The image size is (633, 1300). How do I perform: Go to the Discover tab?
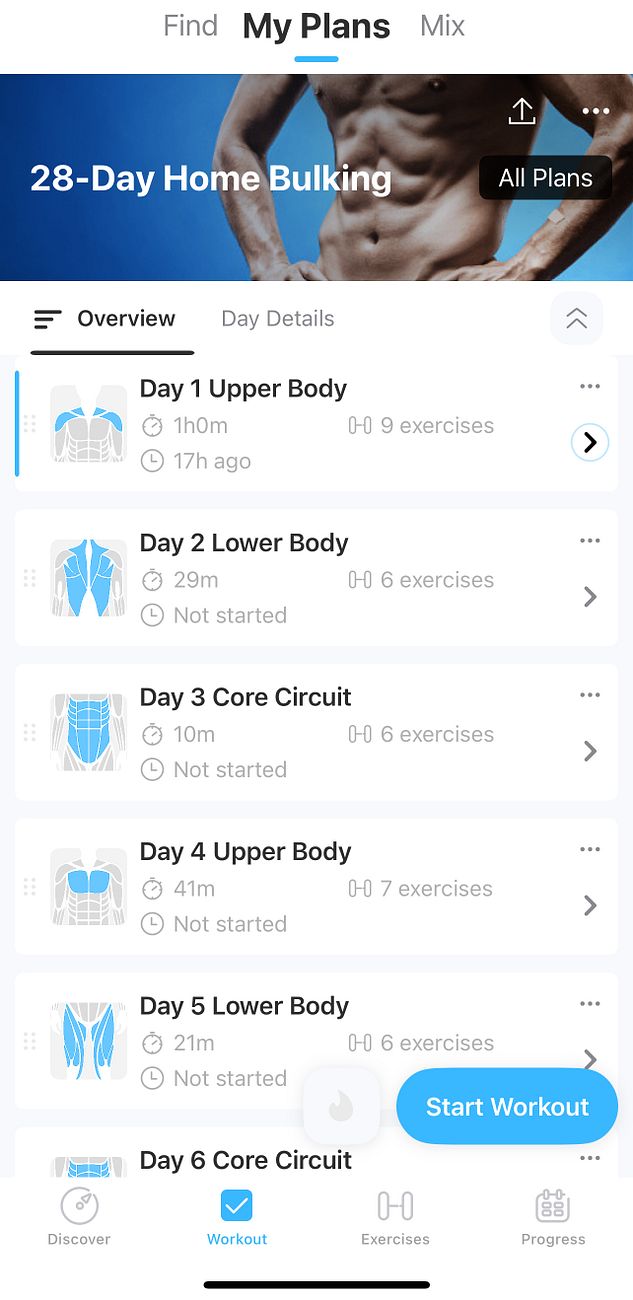pyautogui.click(x=79, y=1217)
